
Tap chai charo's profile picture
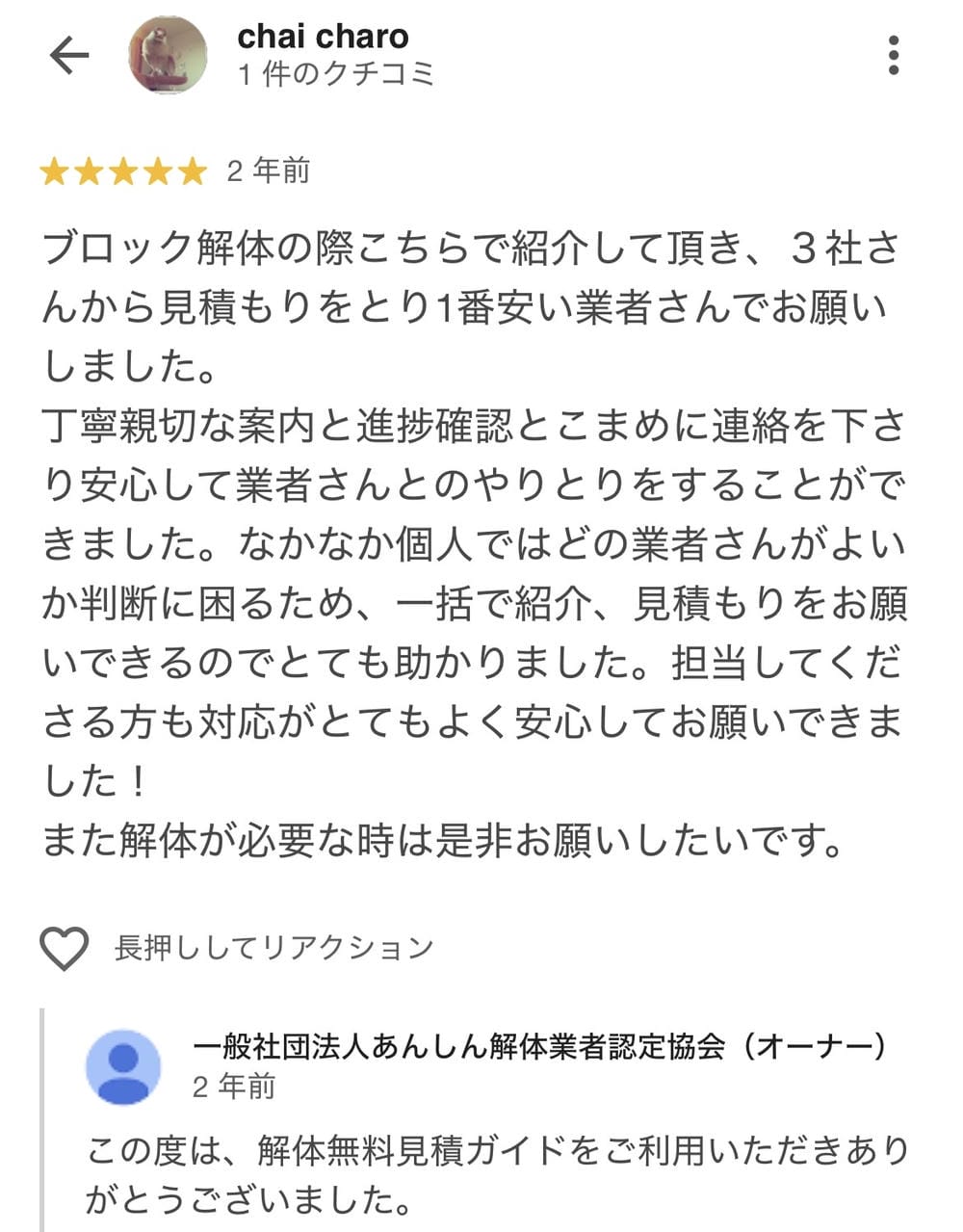169,55
